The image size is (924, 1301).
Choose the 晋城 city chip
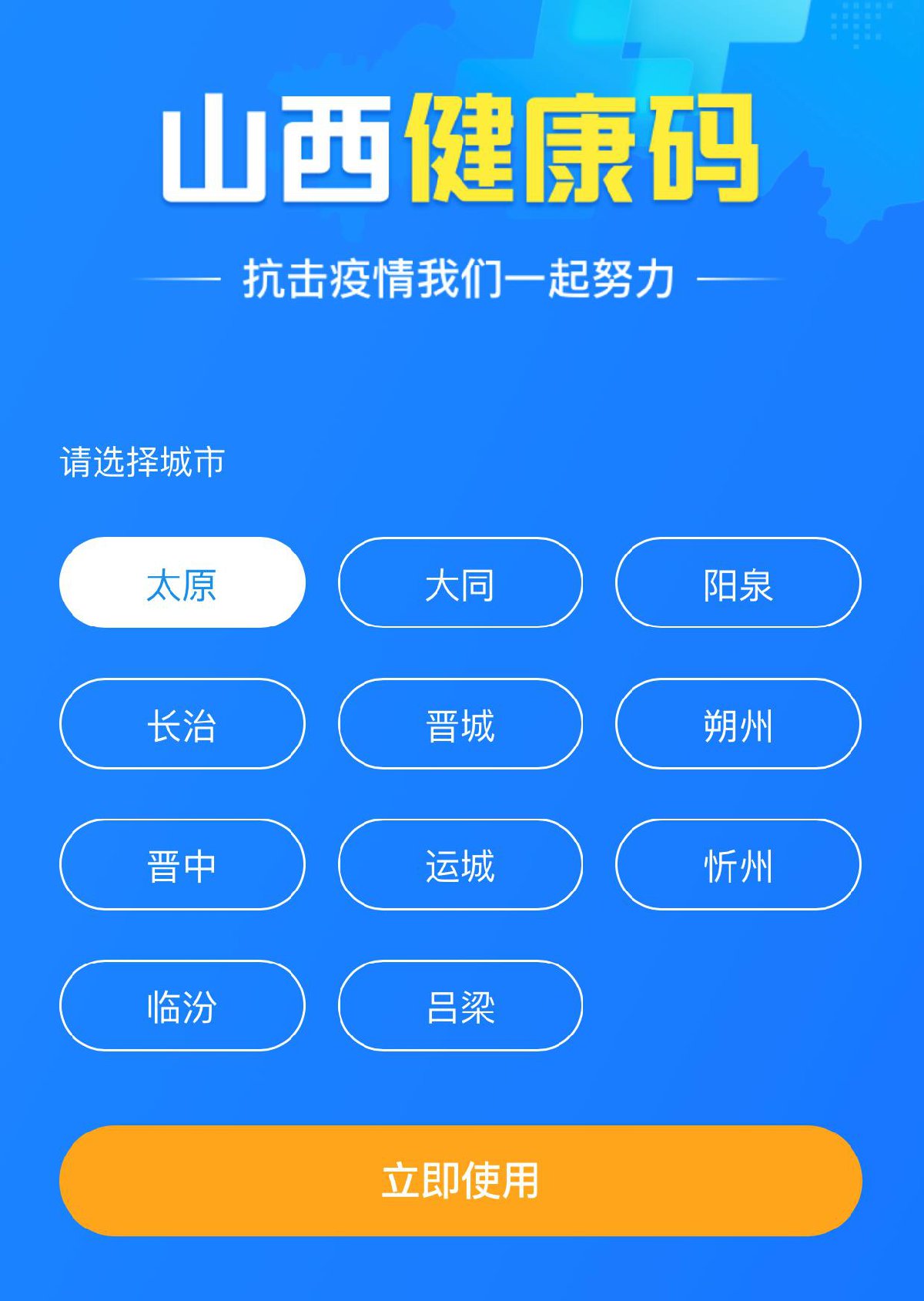click(460, 724)
